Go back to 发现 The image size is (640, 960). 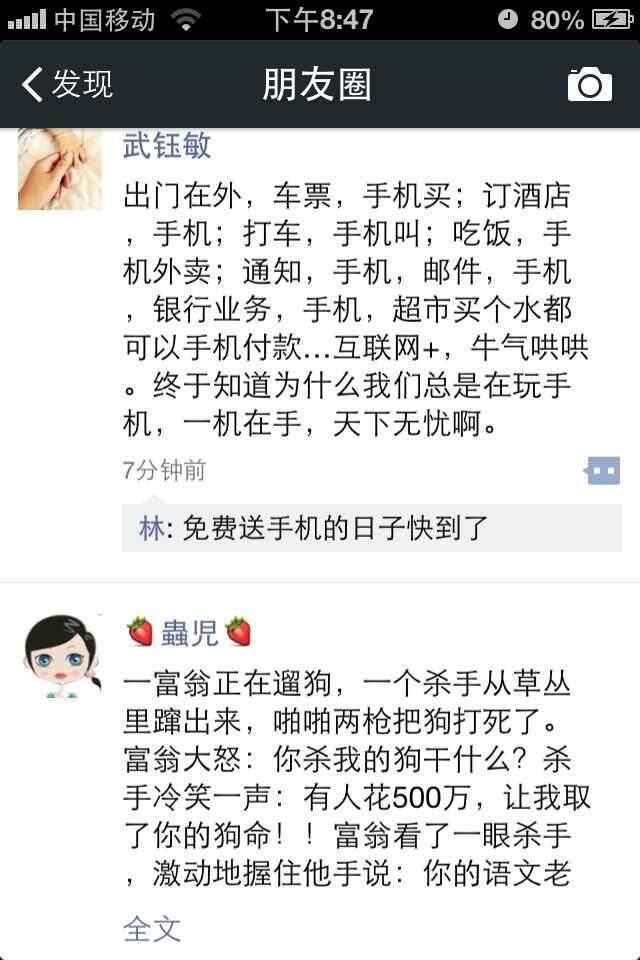68,84
